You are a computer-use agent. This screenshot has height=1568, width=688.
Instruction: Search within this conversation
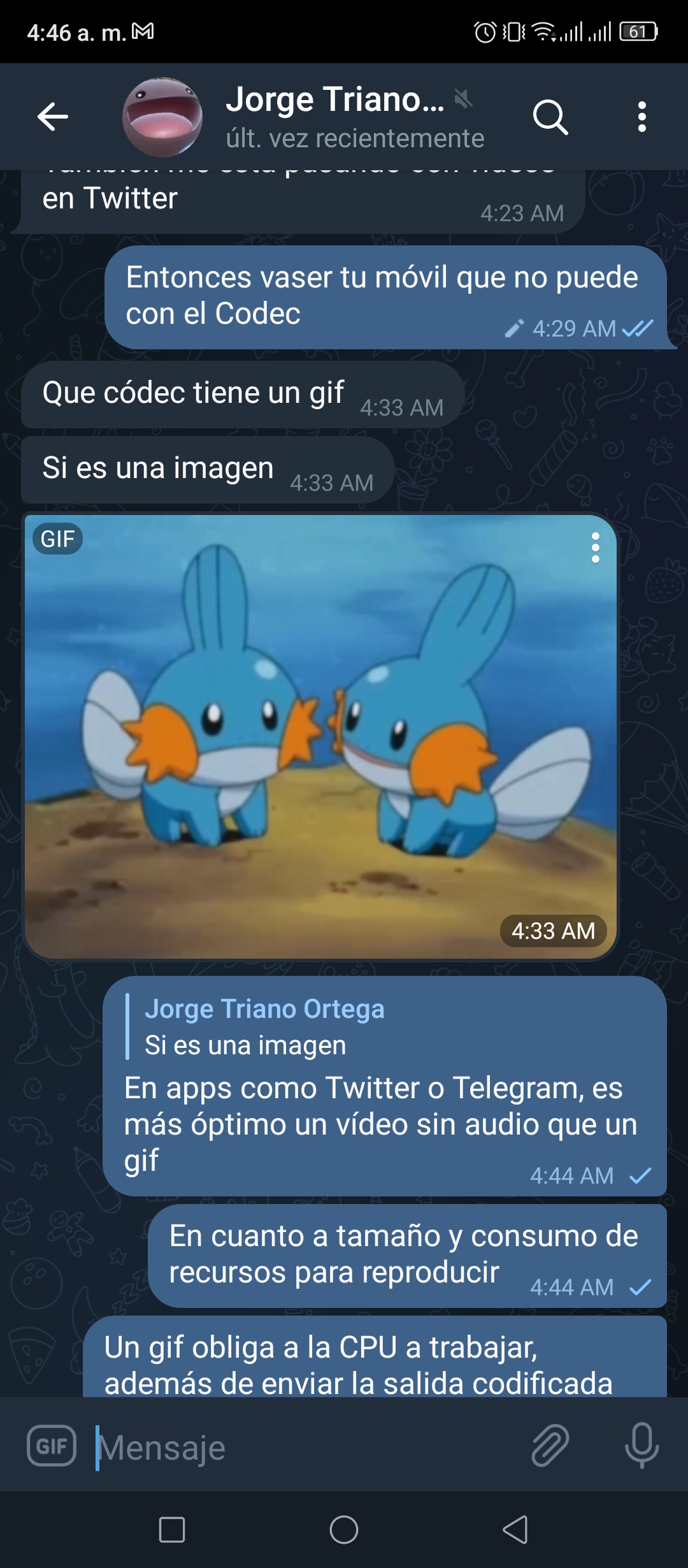pyautogui.click(x=550, y=117)
